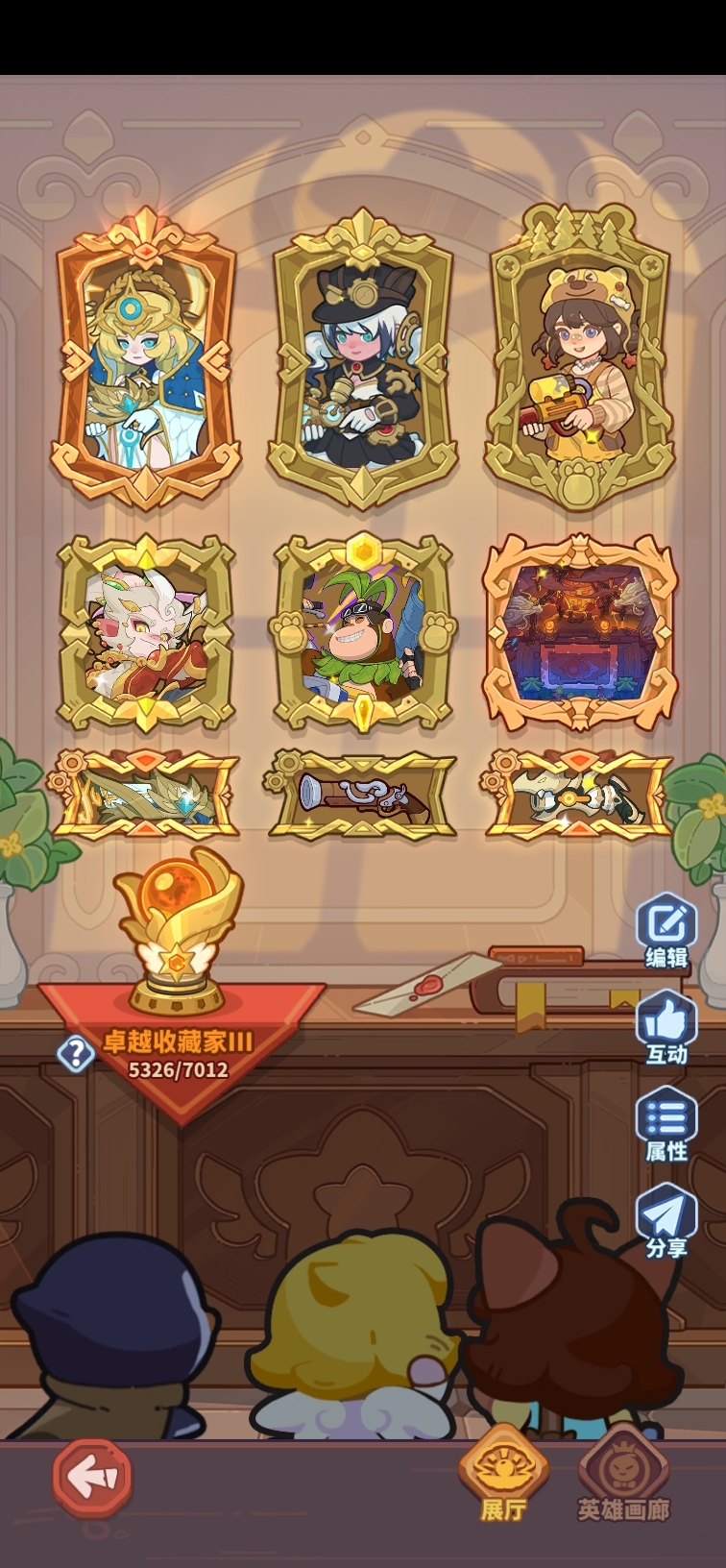Open the question mark help icon
This screenshot has width=726, height=1568.
75,1054
